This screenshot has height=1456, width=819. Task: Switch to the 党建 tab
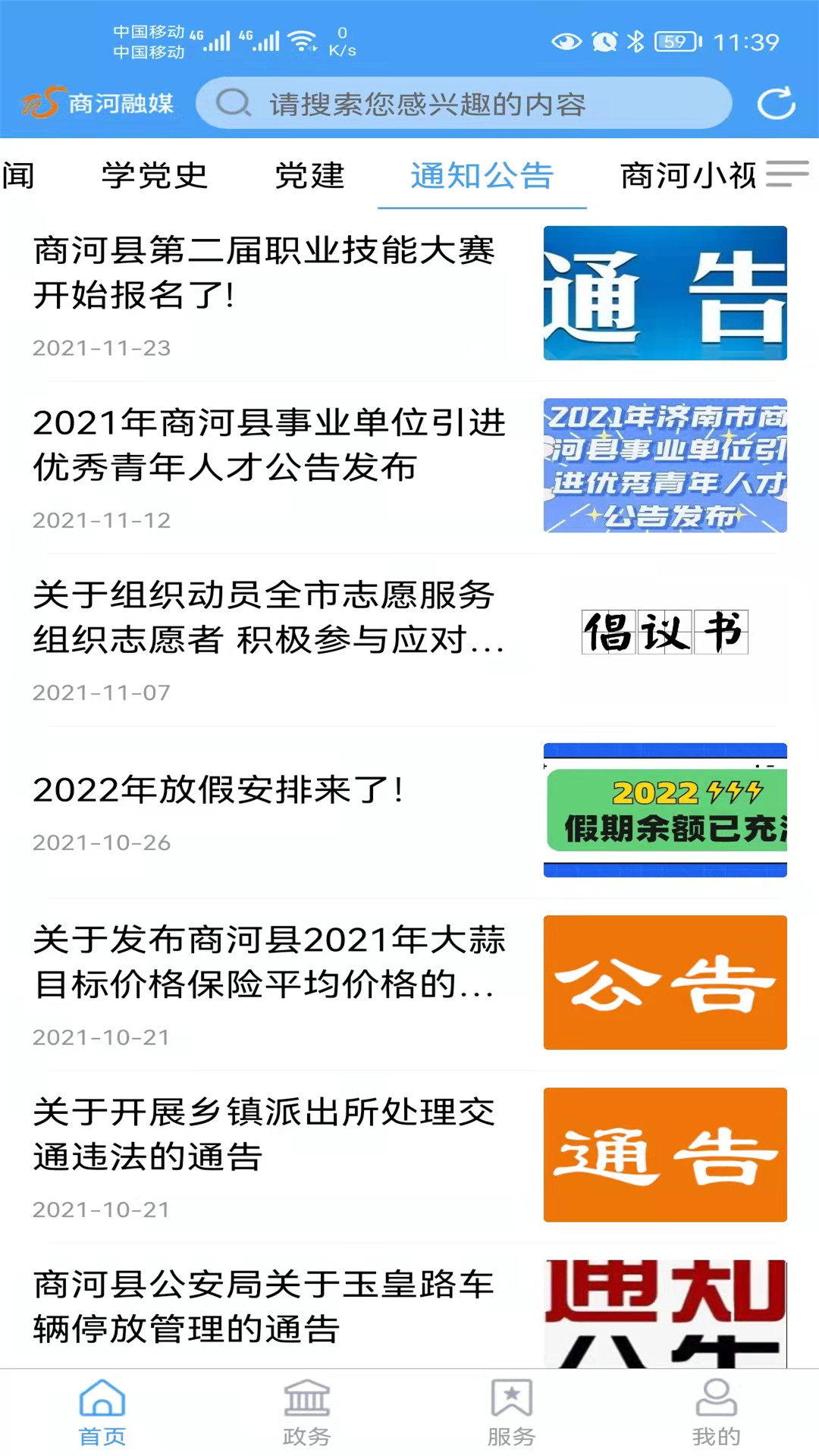point(309,175)
